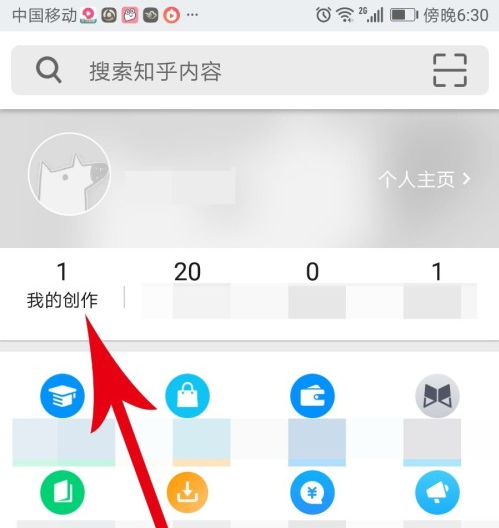
Task: Open the blue megaphone icon
Action: [x=437, y=492]
